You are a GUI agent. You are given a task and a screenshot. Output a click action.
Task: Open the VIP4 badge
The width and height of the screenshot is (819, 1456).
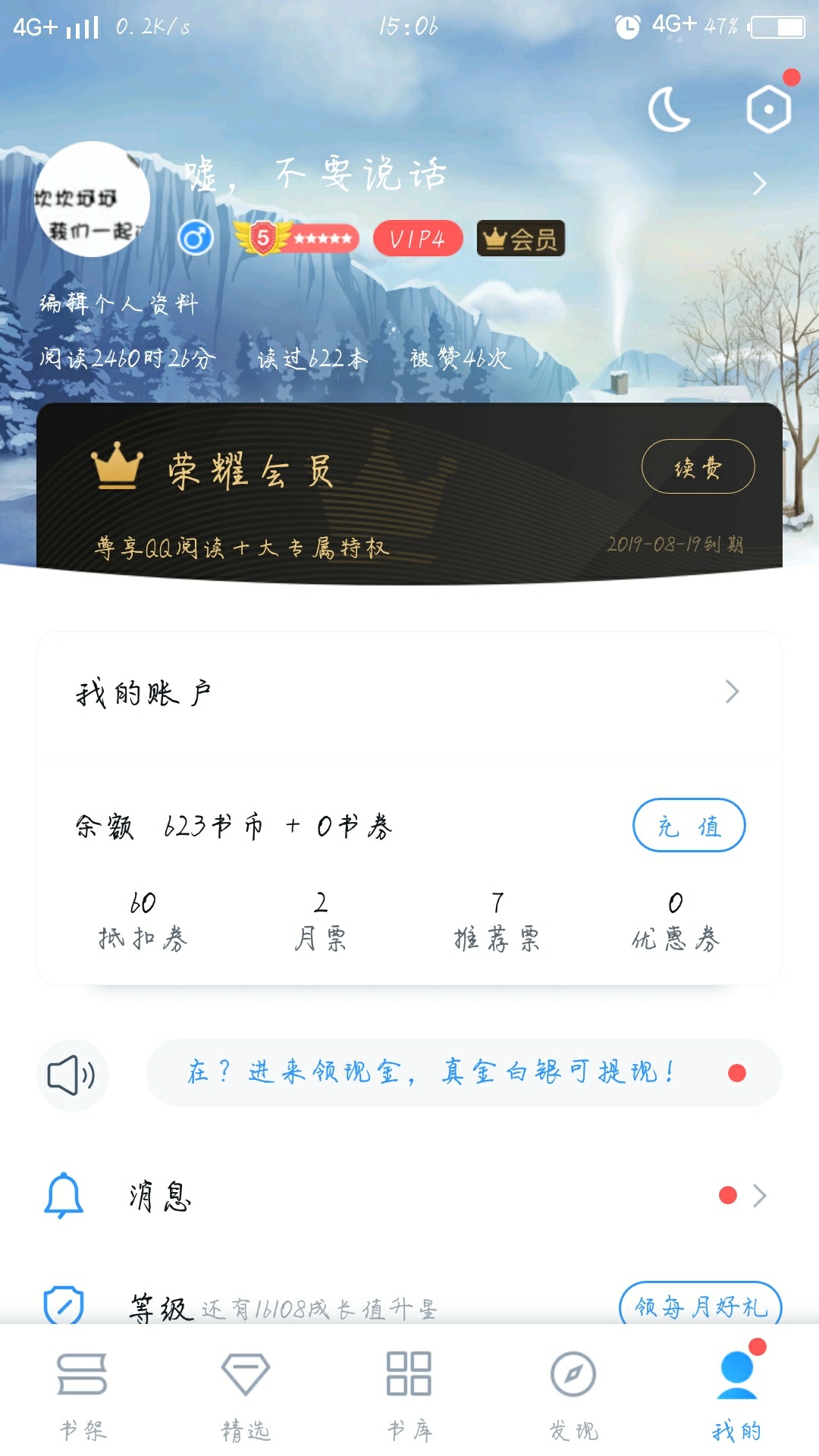click(x=418, y=239)
